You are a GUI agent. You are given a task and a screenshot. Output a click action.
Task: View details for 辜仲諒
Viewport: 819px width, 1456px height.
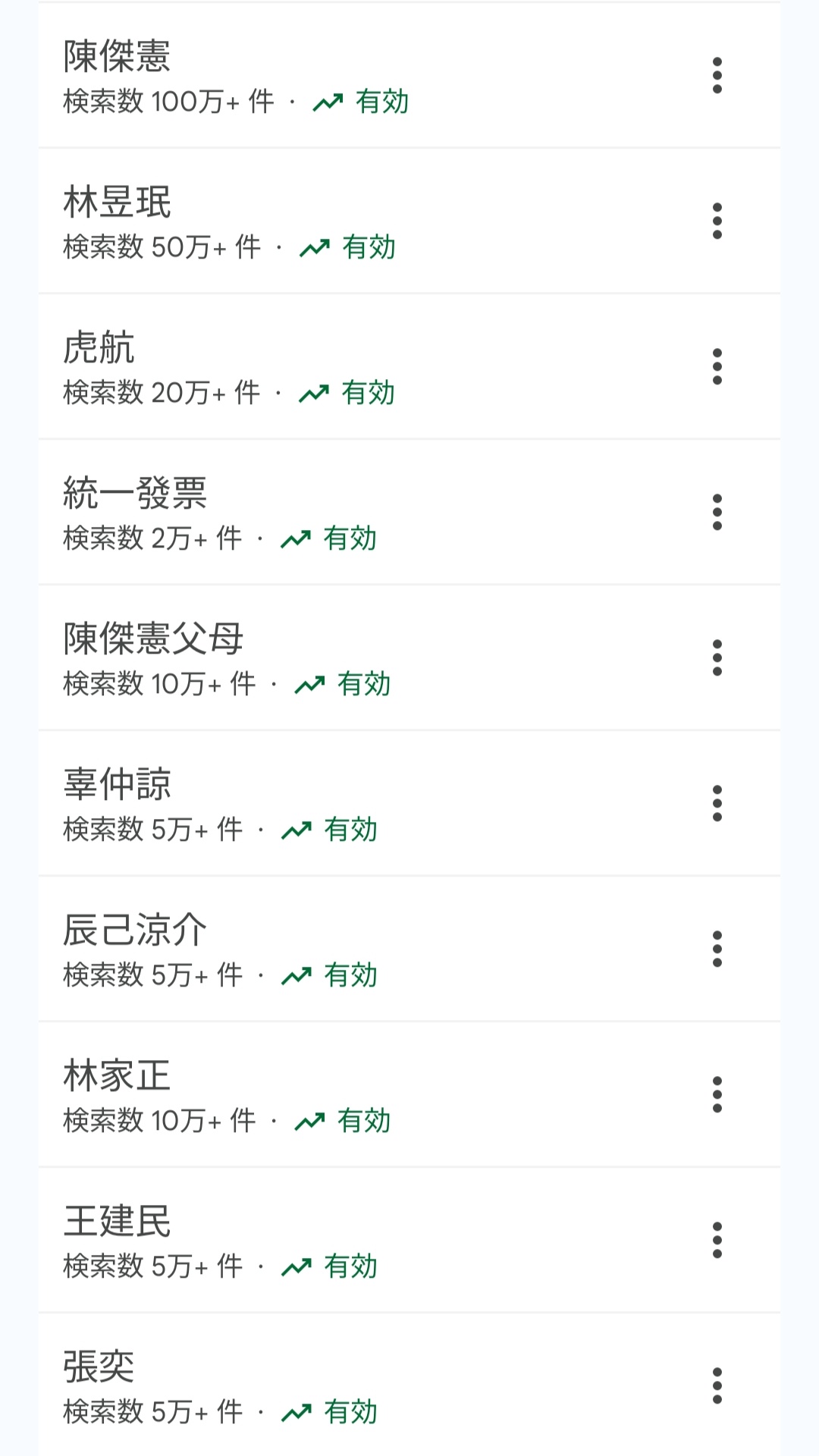(118, 786)
